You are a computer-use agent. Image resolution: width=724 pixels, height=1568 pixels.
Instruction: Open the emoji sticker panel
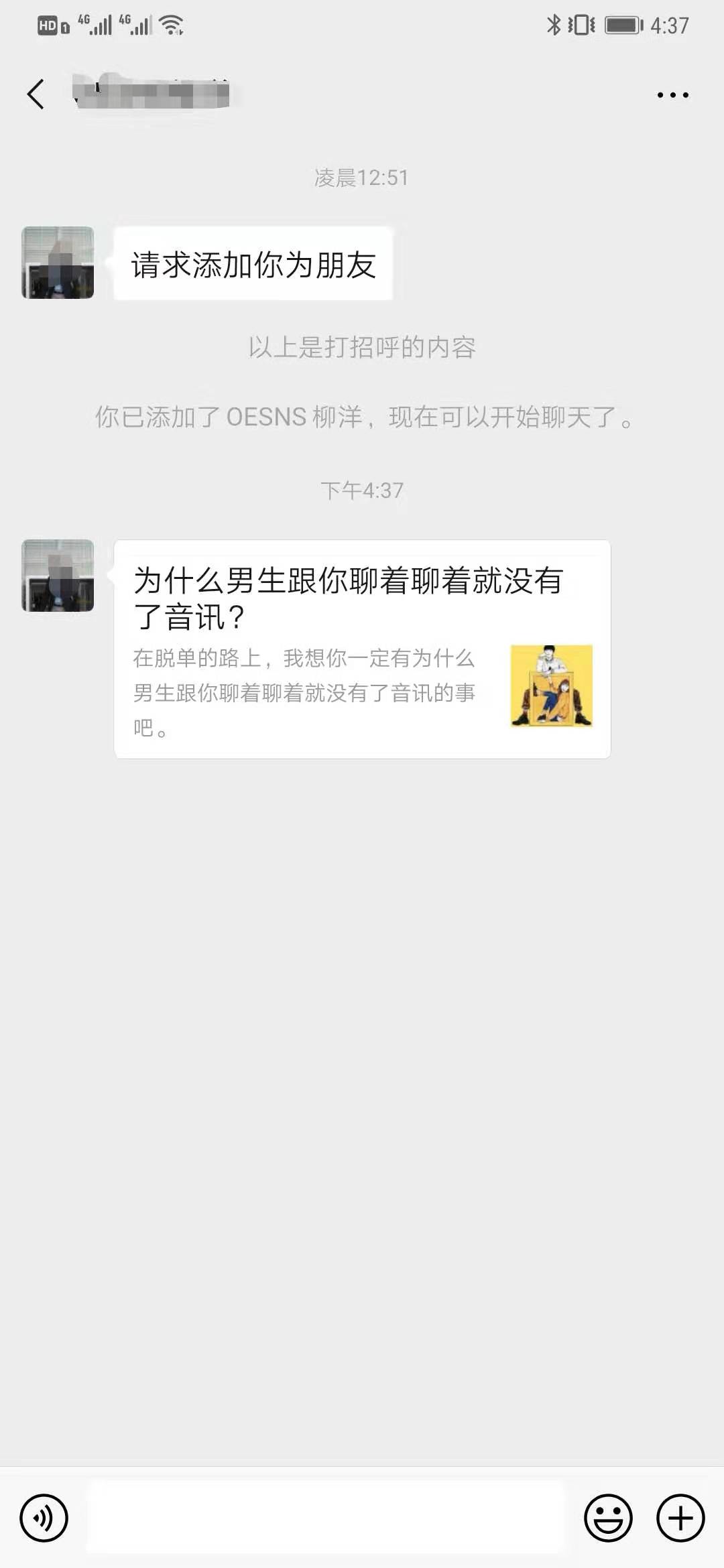608,1518
